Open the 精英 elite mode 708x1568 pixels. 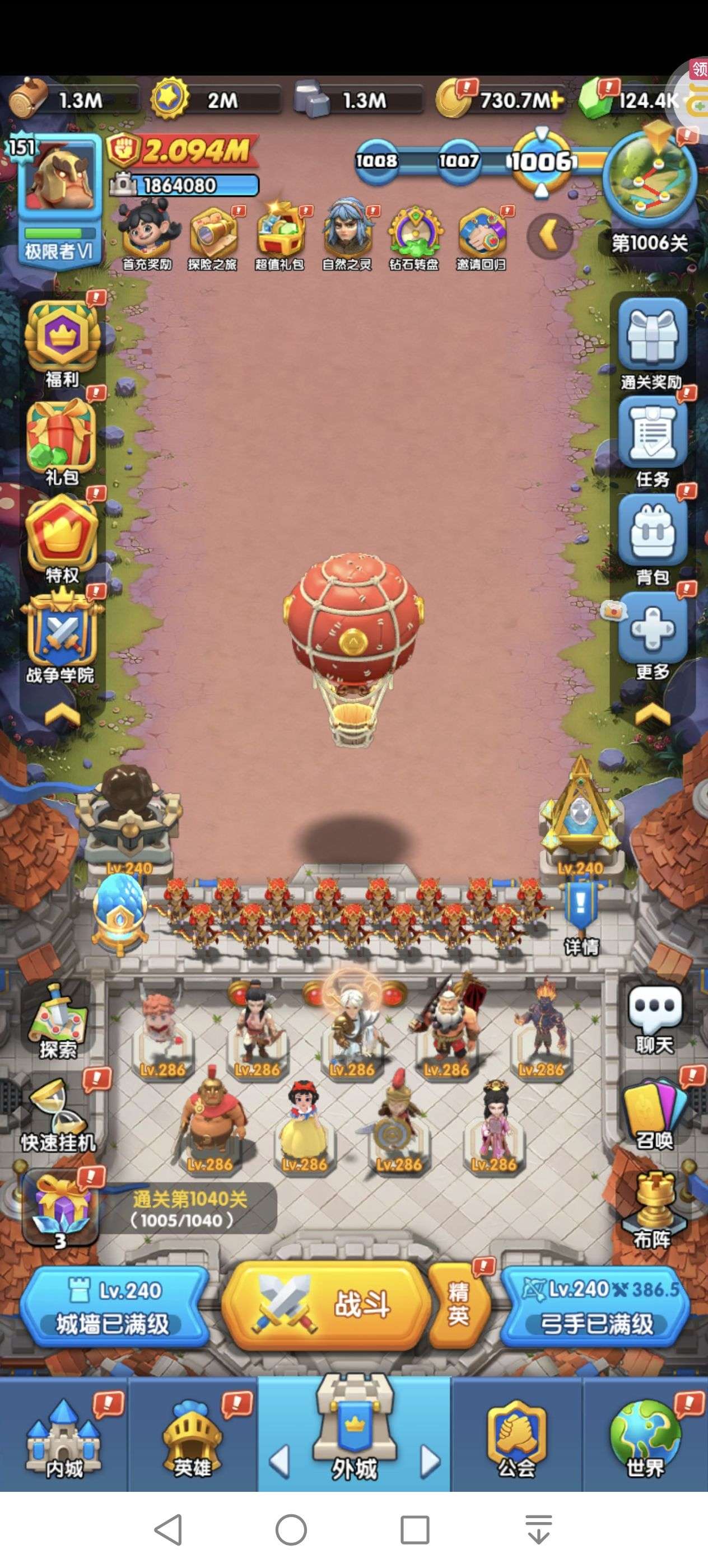pos(458,1303)
